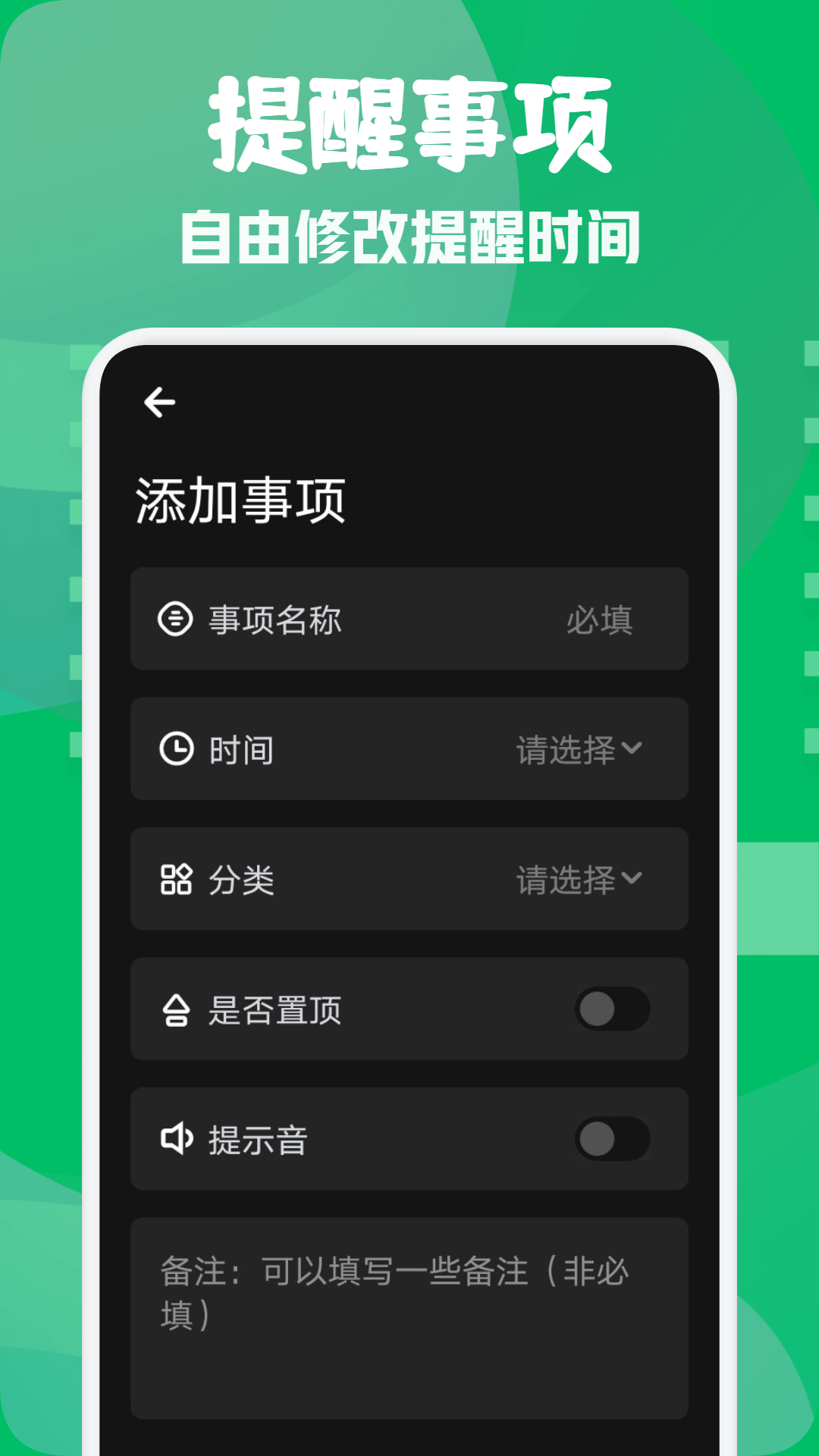Toggle the pin-to-top switch off
This screenshot has height=1456, width=819.
tap(614, 1009)
